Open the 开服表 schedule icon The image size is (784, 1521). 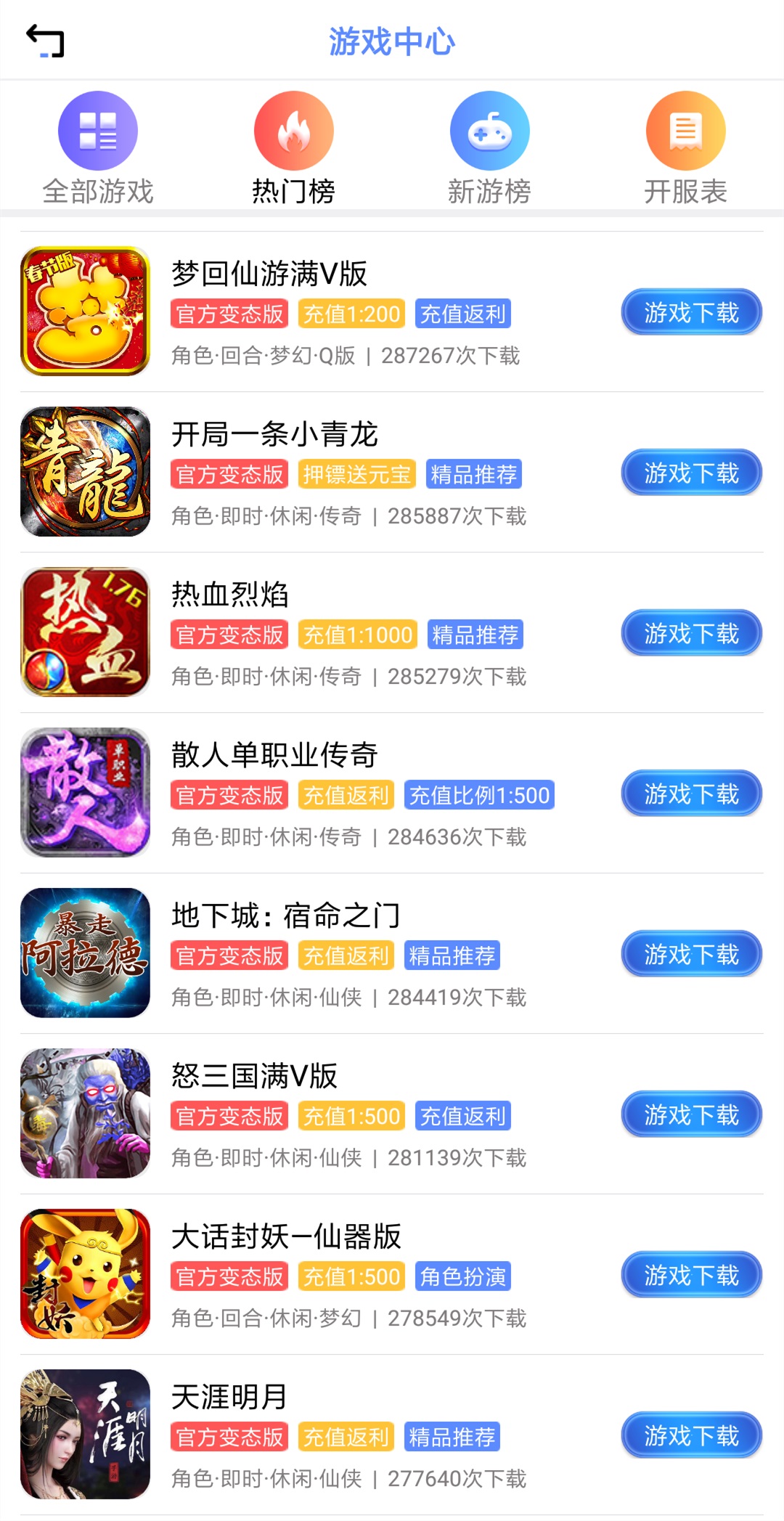pyautogui.click(x=686, y=131)
